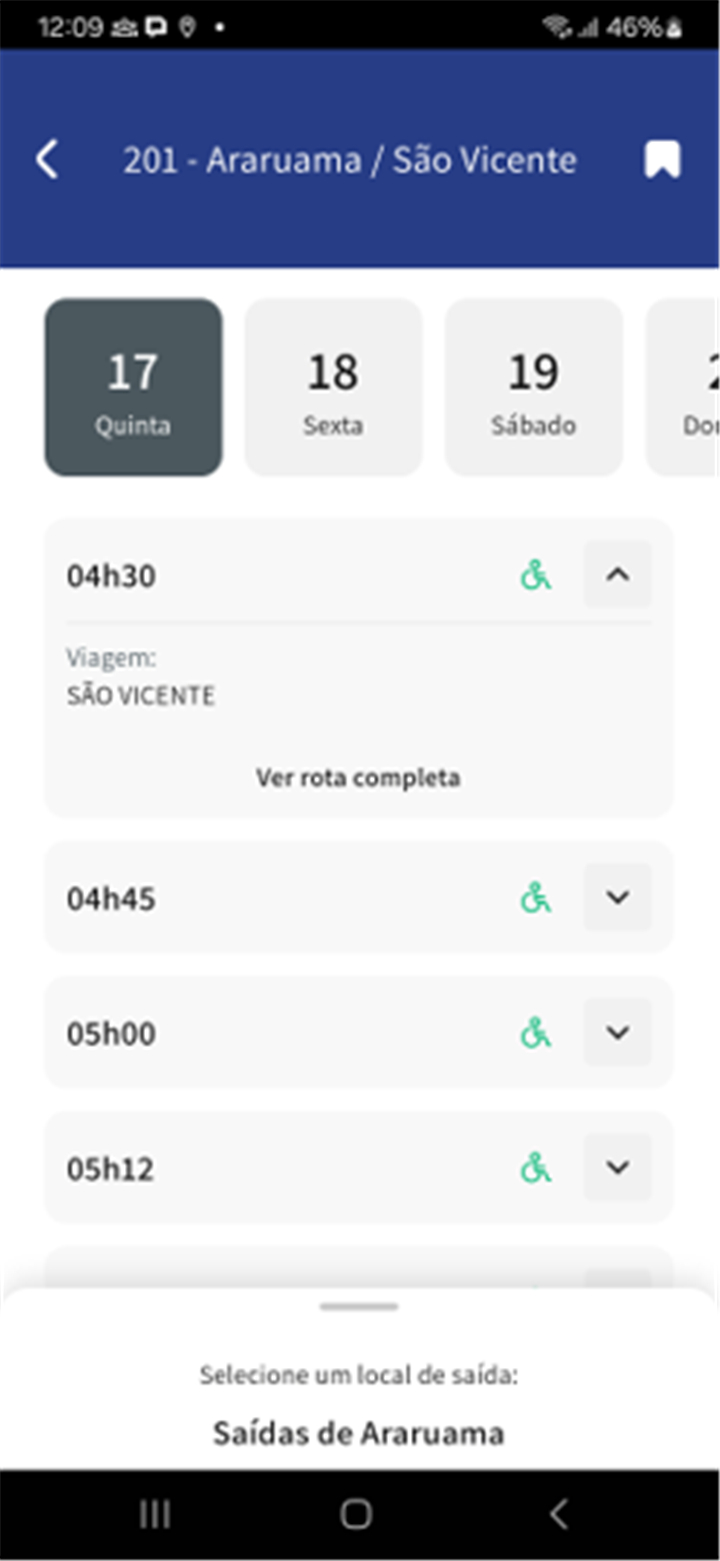Expand the 05h12 departure

[618, 1167]
